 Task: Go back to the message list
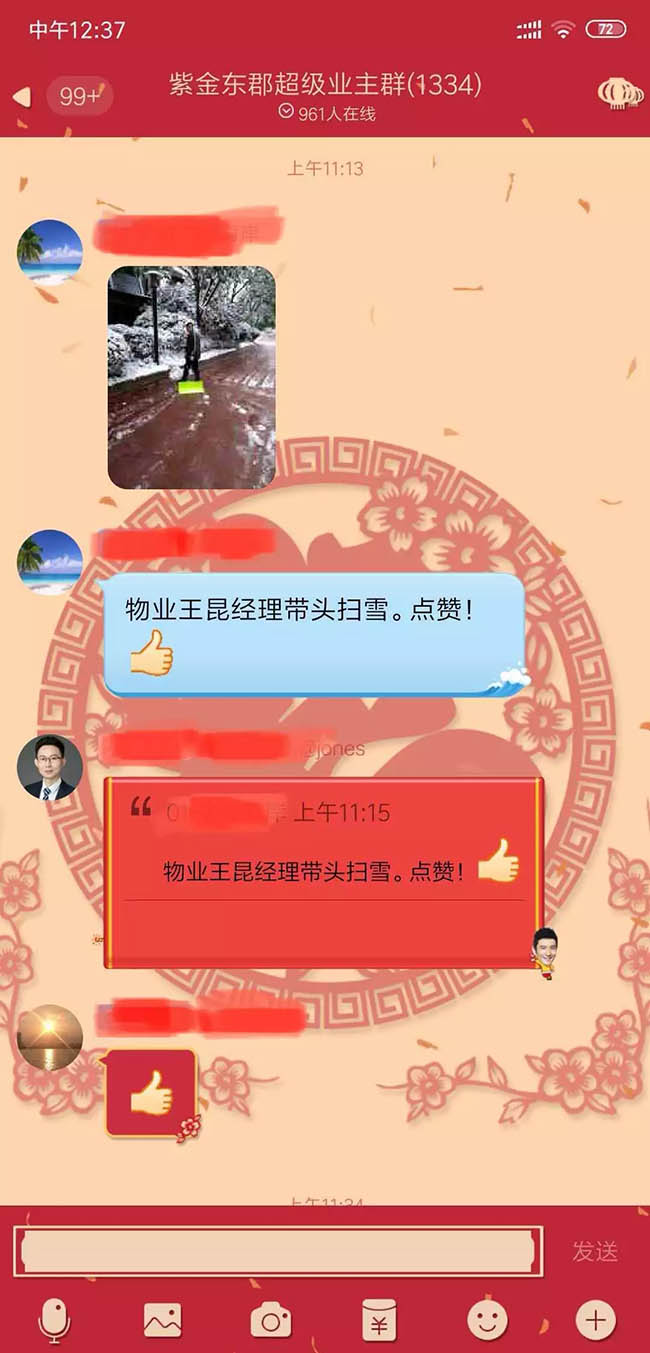(22, 96)
